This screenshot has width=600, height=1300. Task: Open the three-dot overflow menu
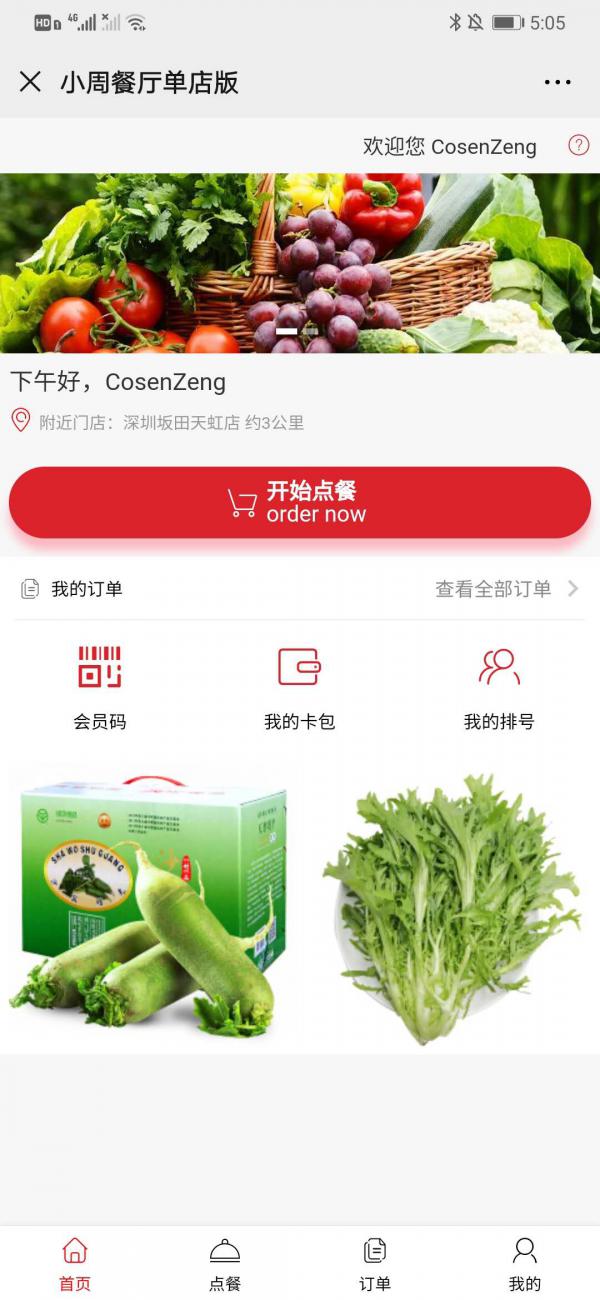(x=557, y=82)
